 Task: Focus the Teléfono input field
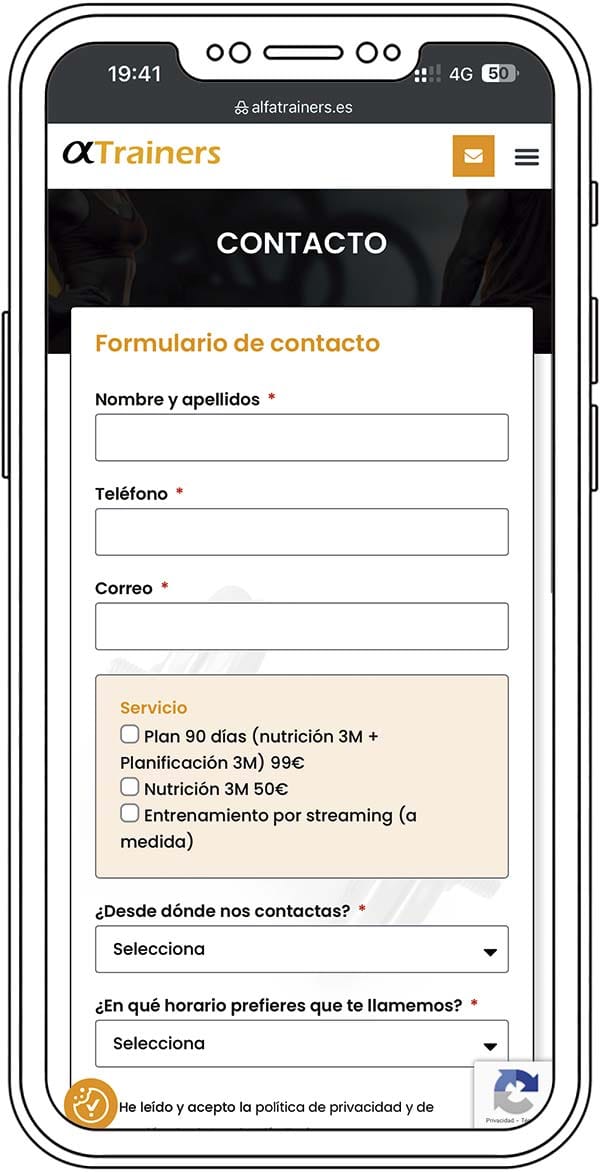[302, 531]
